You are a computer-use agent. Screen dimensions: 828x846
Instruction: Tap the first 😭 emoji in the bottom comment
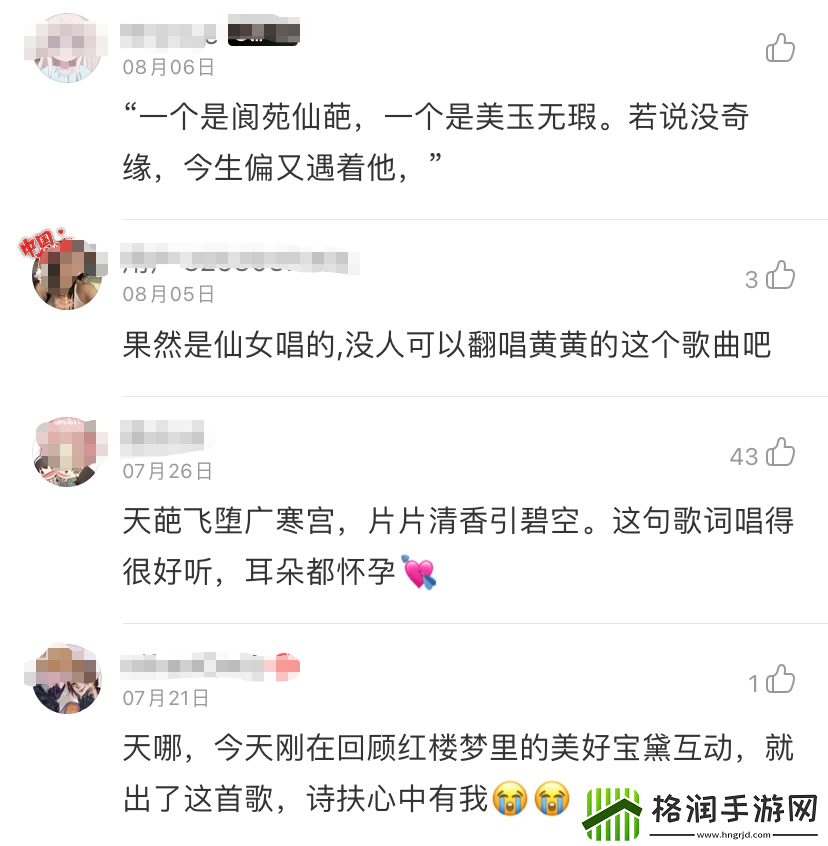508,797
